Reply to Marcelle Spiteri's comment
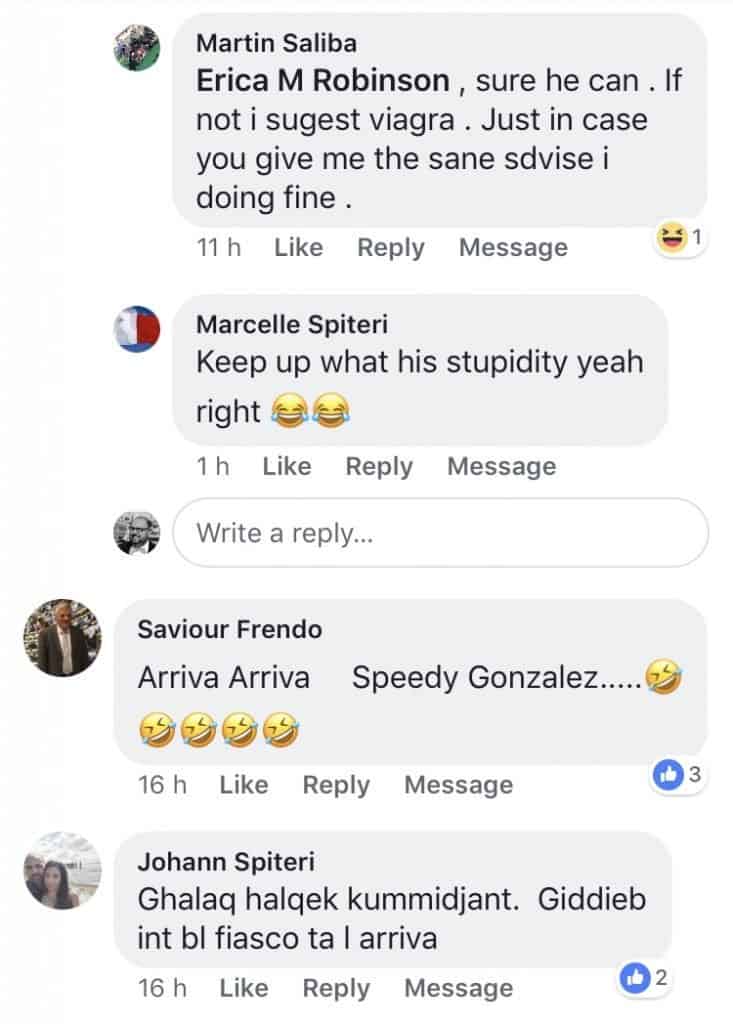 pyautogui.click(x=379, y=467)
